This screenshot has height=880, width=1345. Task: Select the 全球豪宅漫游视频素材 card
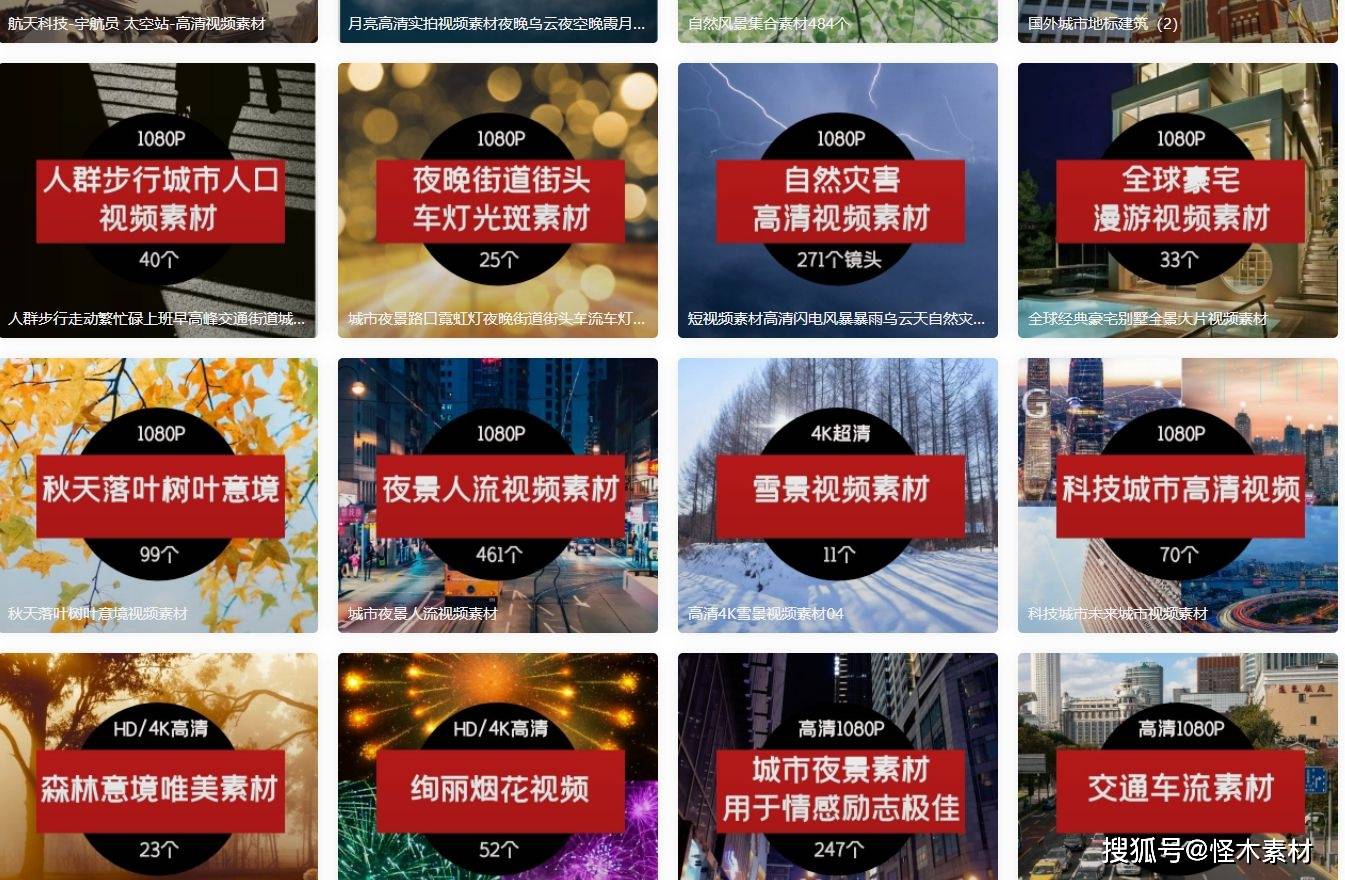tap(1178, 200)
